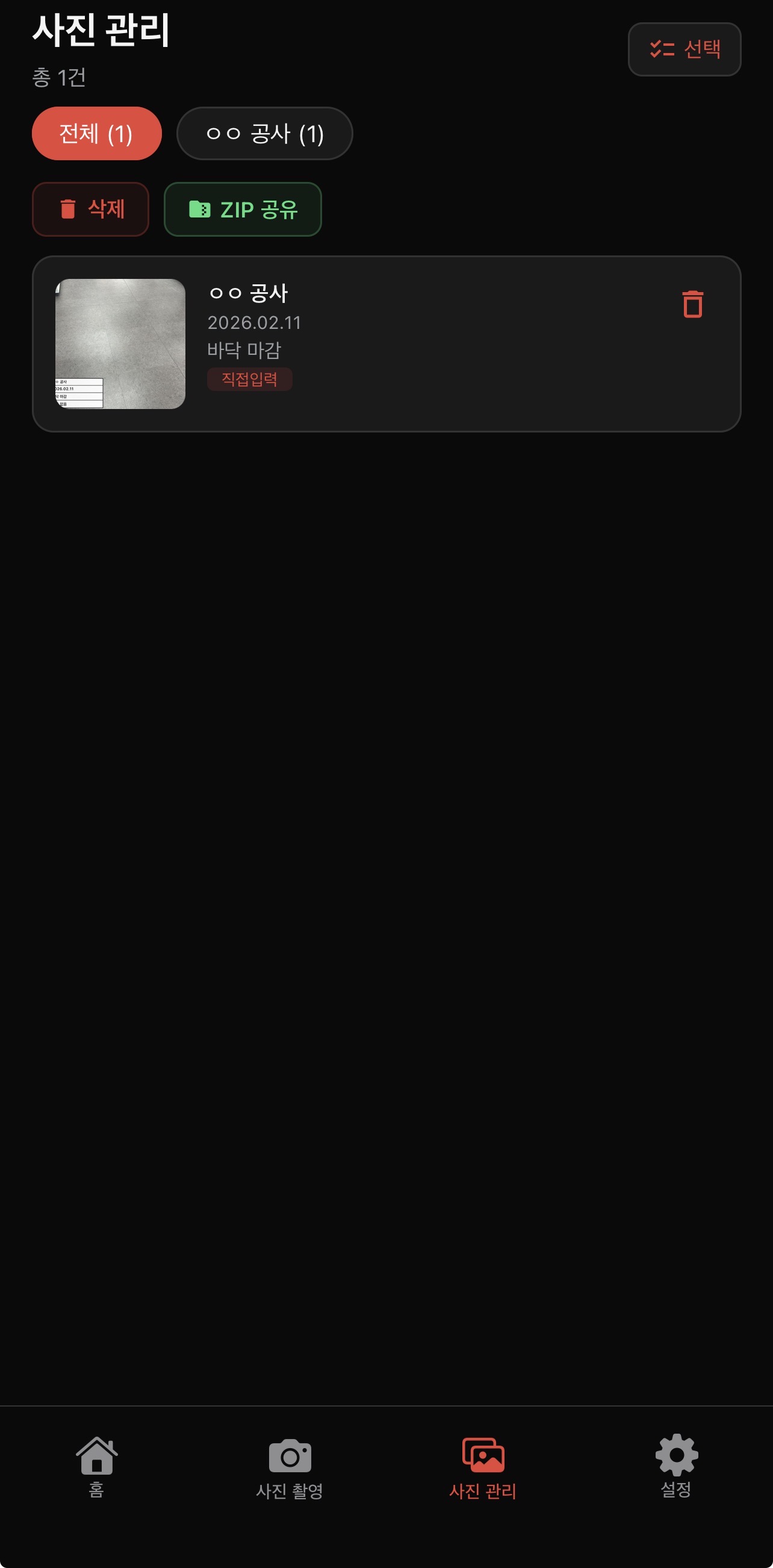Select the 전체 (1) filter chip
This screenshot has width=773, height=1568.
click(x=96, y=133)
